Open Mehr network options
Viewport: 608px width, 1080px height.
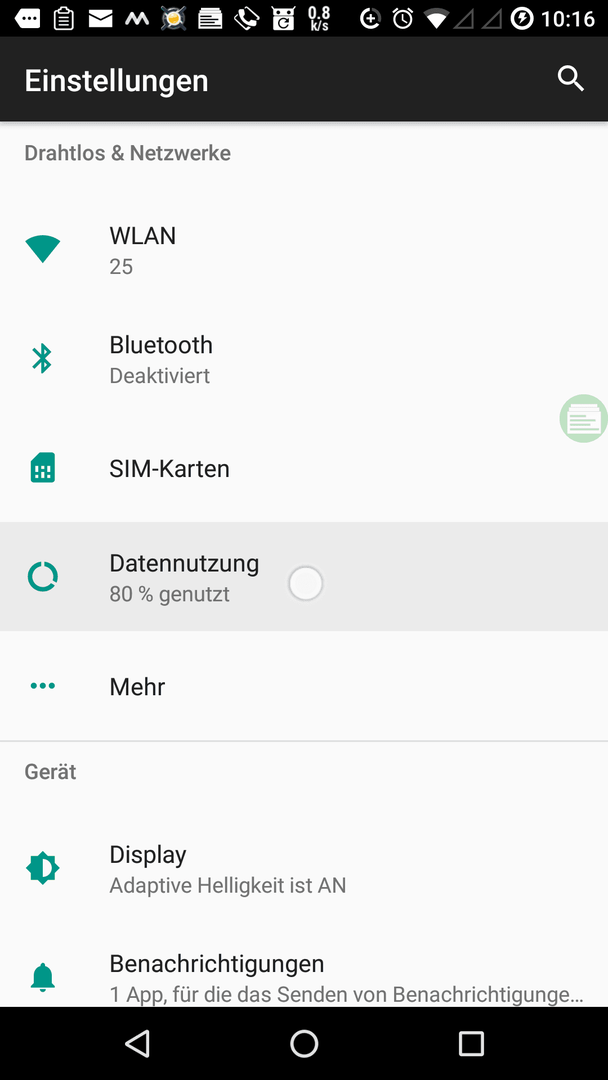[x=304, y=686]
